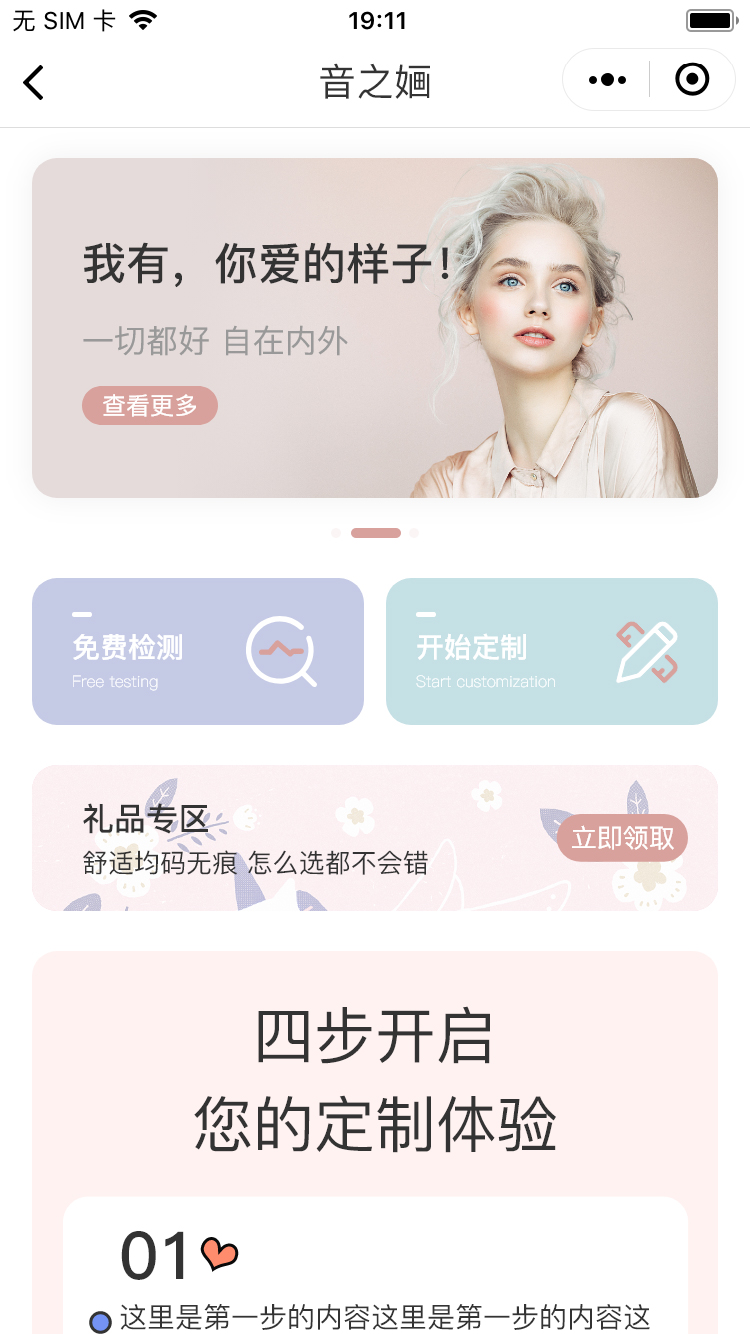750x1334 pixels.
Task: Open the 免费检测 free testing card
Action: click(x=198, y=651)
